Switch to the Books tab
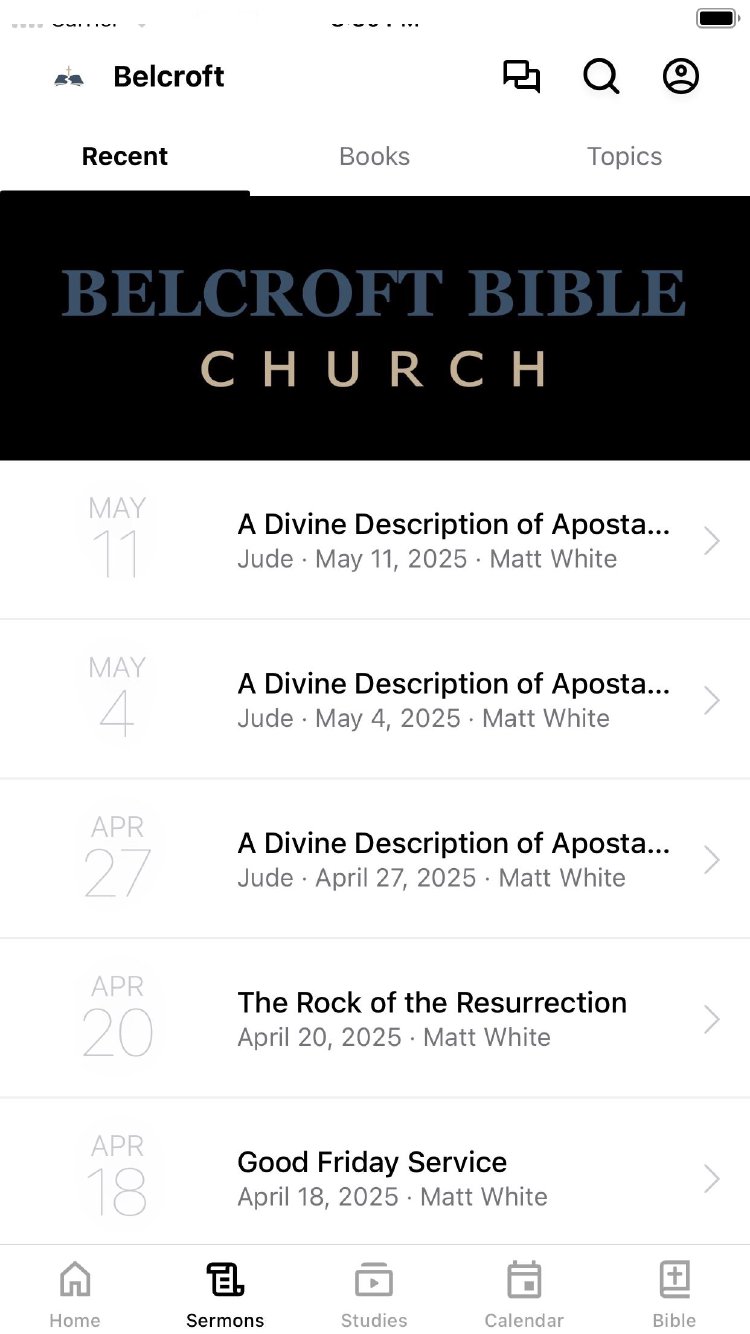750x1334 pixels. point(374,157)
